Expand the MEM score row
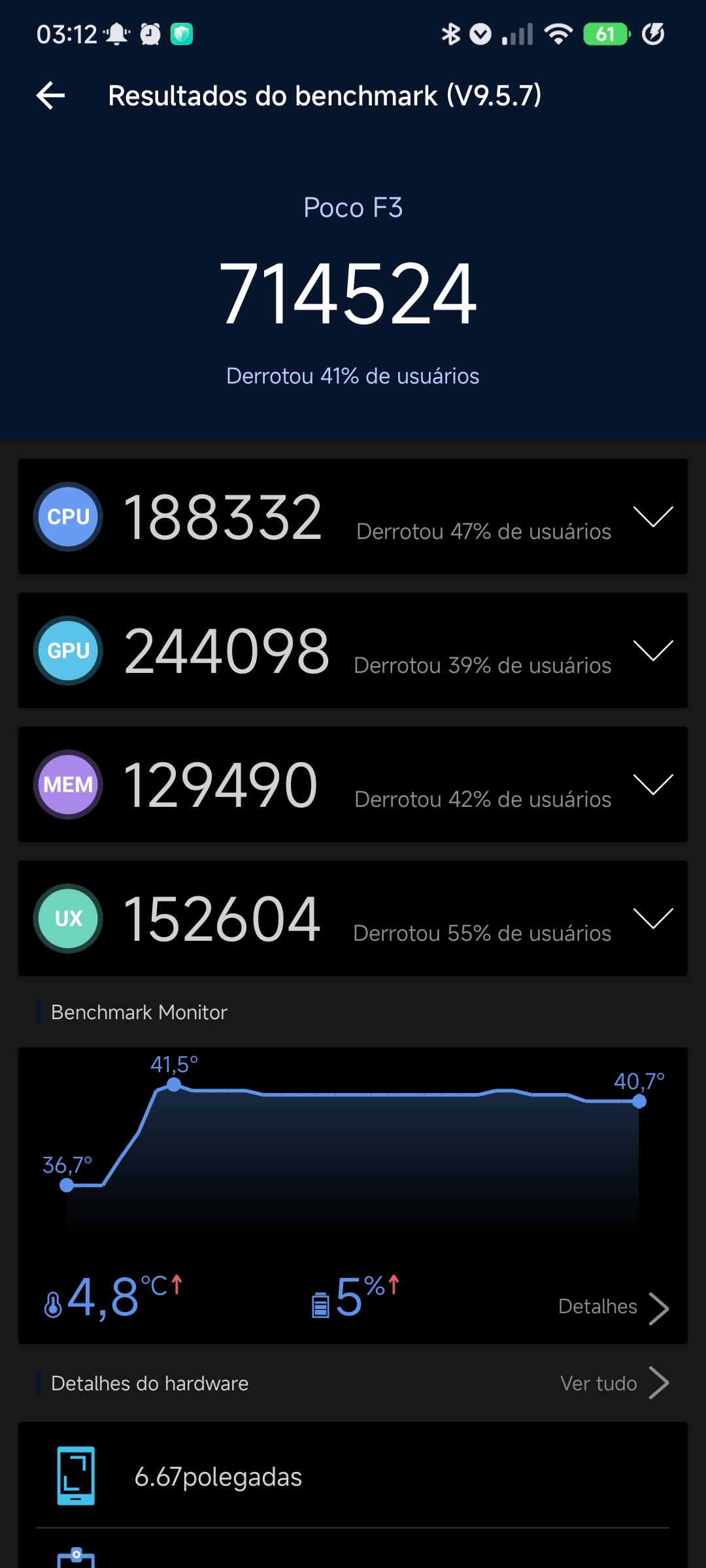Screen dimensions: 706x1568 click(x=653, y=785)
